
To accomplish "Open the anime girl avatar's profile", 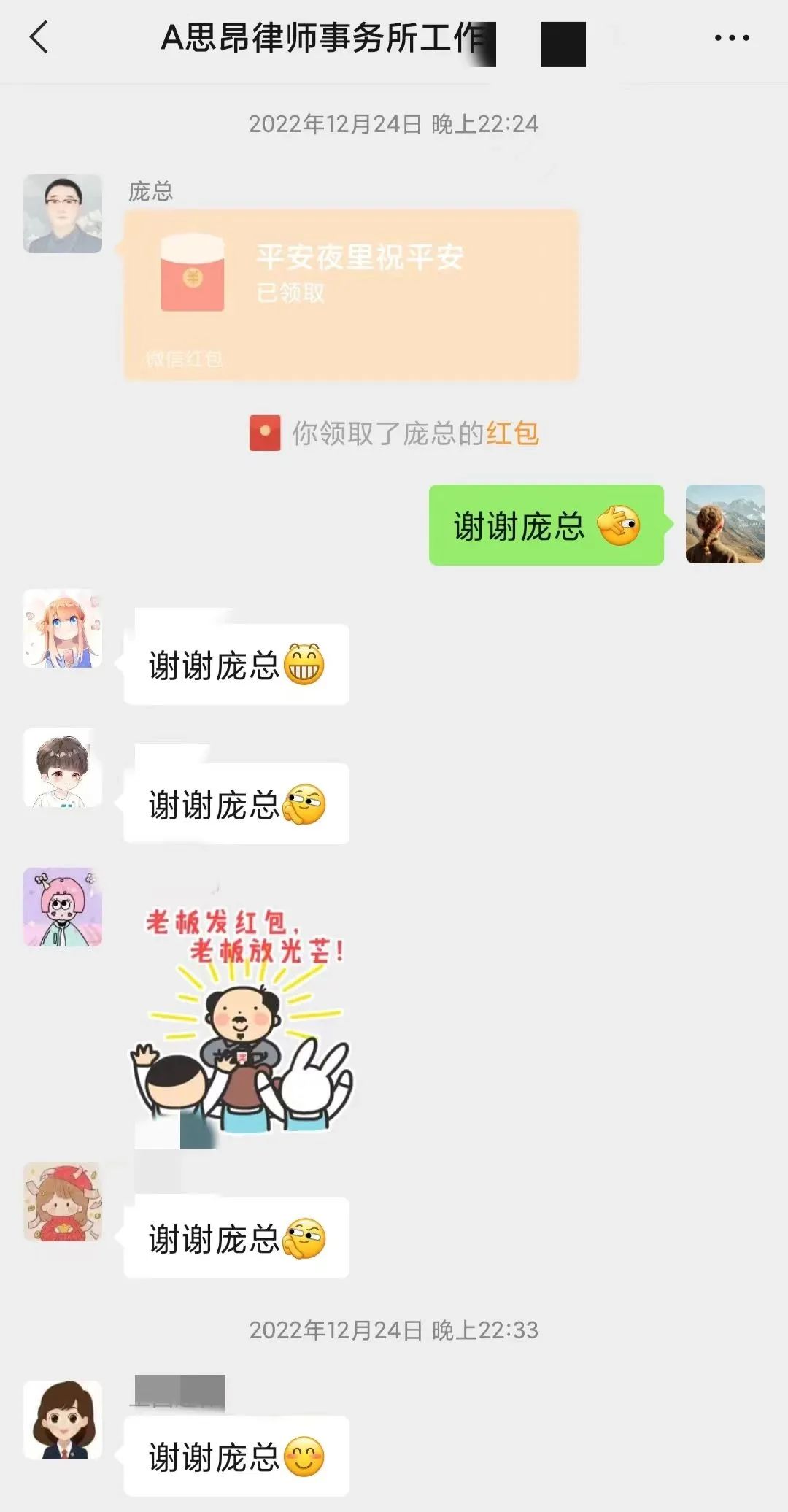I will 63,628.
